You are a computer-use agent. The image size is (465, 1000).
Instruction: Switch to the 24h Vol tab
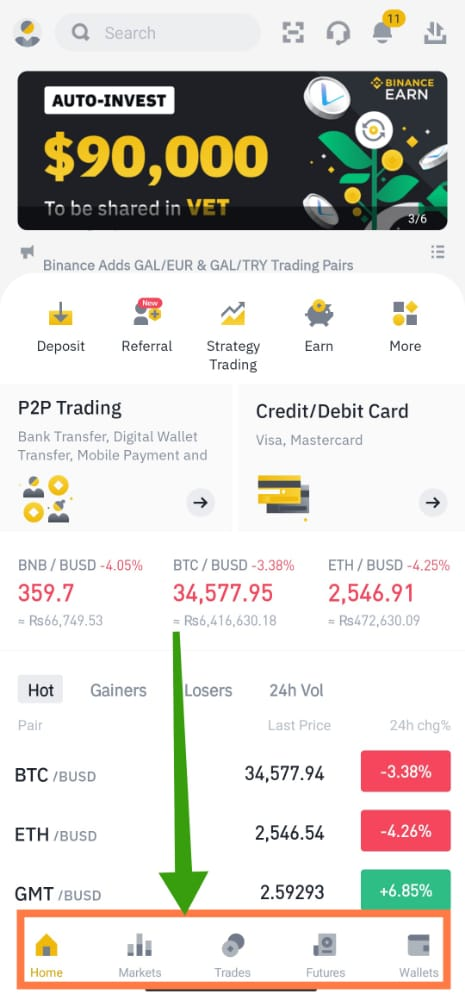click(x=296, y=690)
